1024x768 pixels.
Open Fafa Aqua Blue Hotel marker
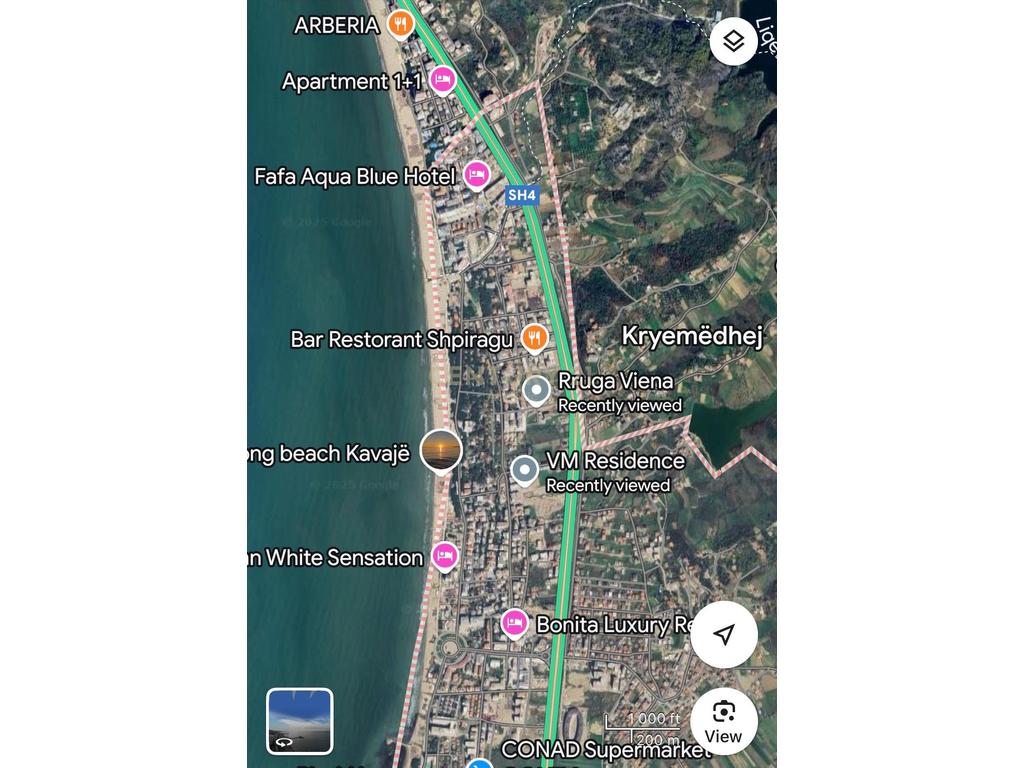pyautogui.click(x=476, y=175)
